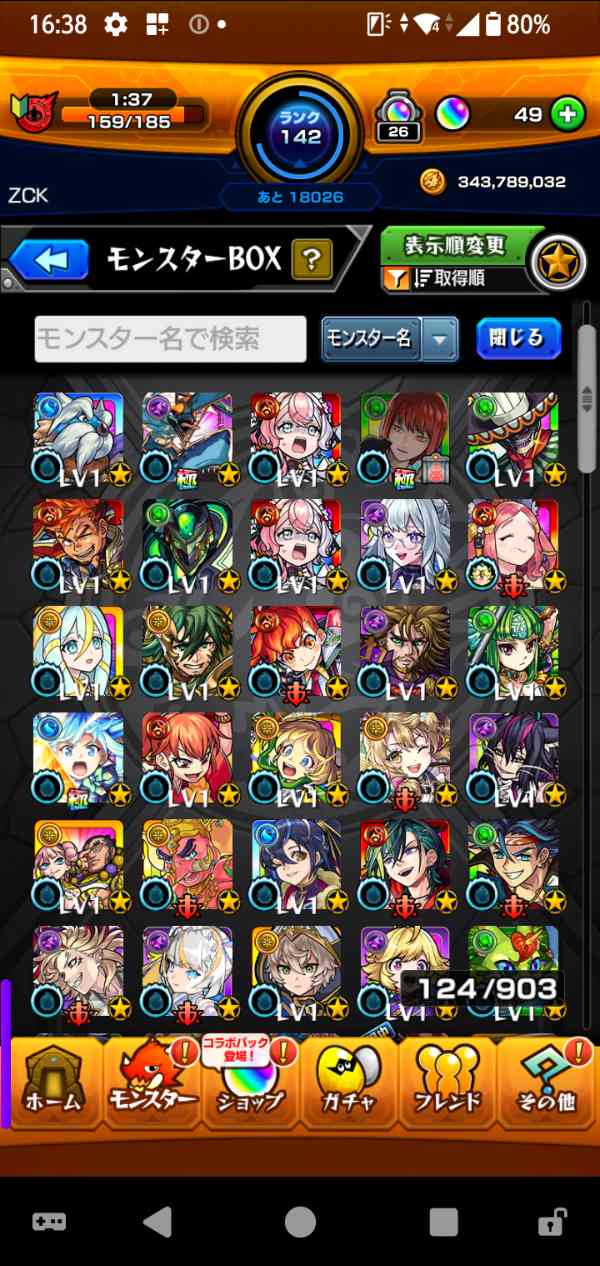Viewport: 600px width, 1266px height.
Task: Focus the モンスター名で検索 search field
Action: (170, 339)
